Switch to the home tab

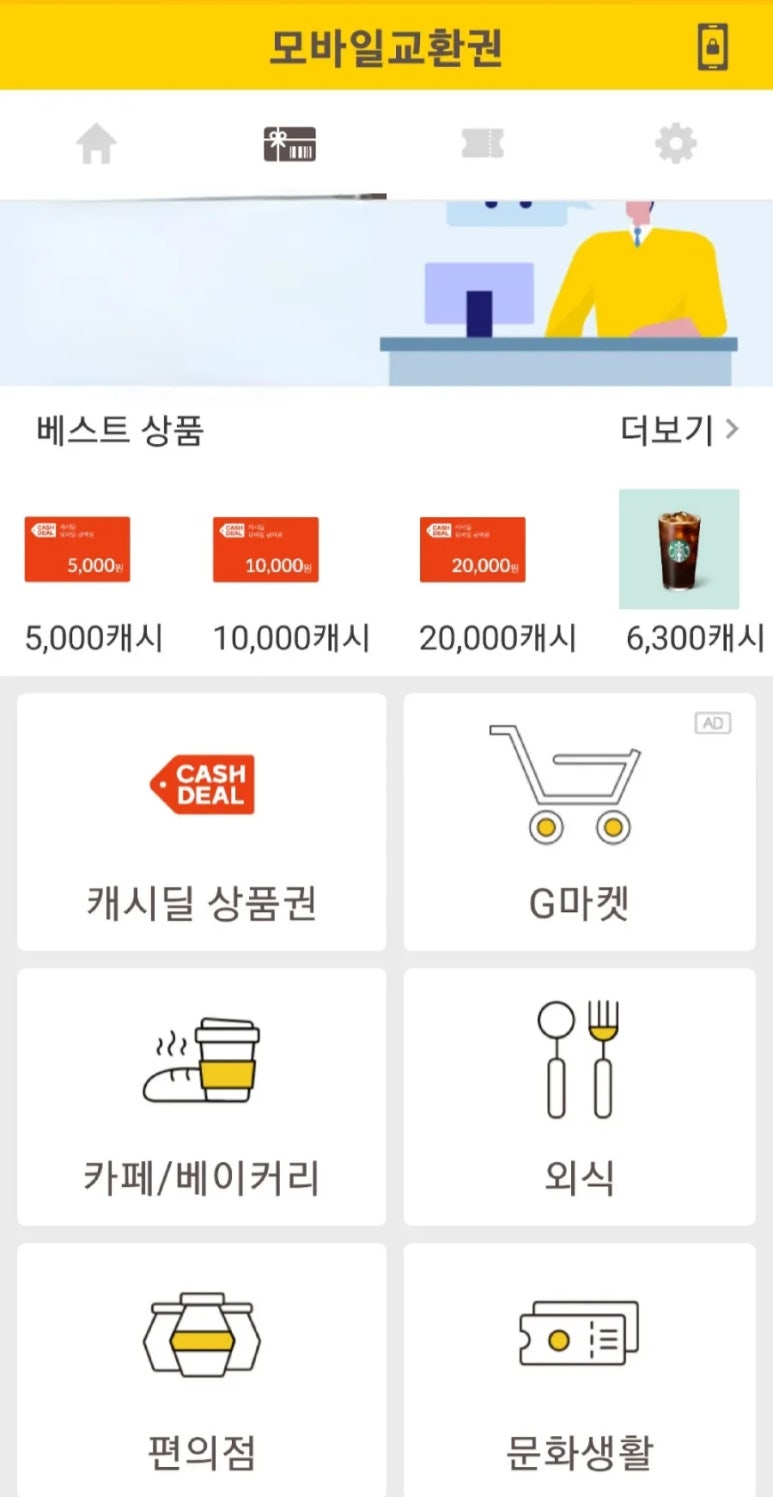pos(96,145)
